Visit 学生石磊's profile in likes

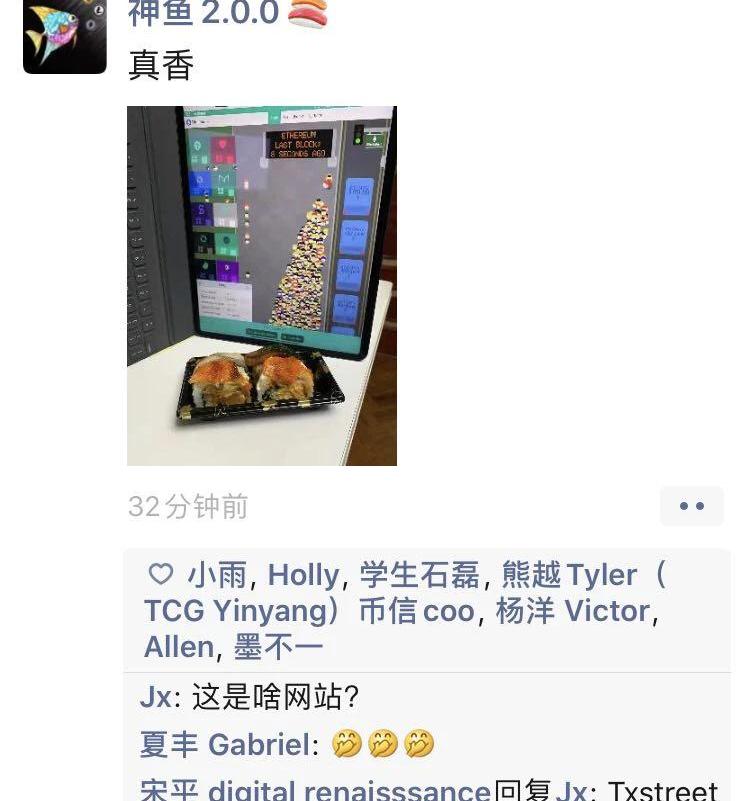pos(420,575)
